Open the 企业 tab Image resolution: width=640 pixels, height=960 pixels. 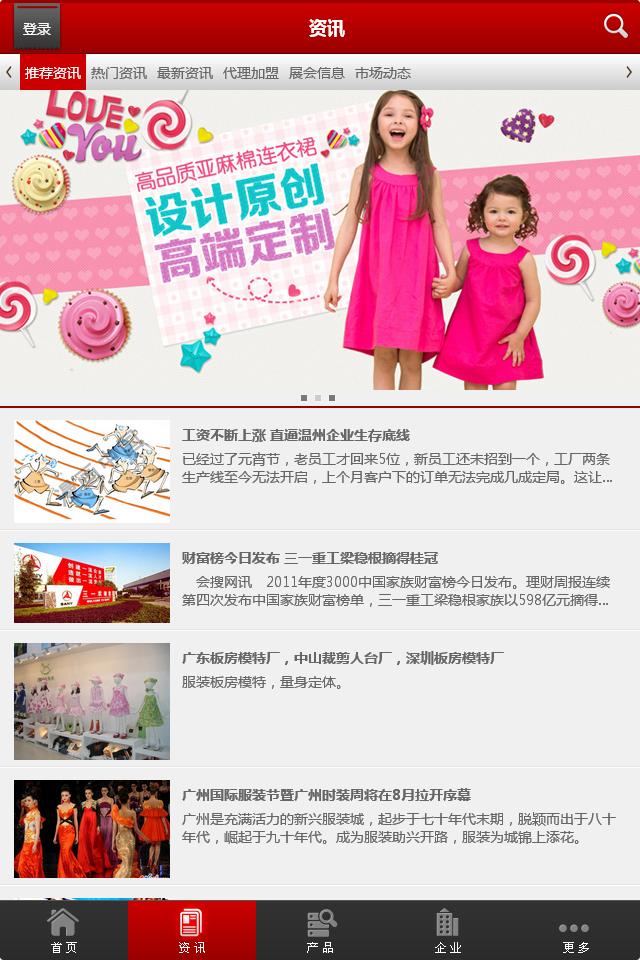point(448,930)
